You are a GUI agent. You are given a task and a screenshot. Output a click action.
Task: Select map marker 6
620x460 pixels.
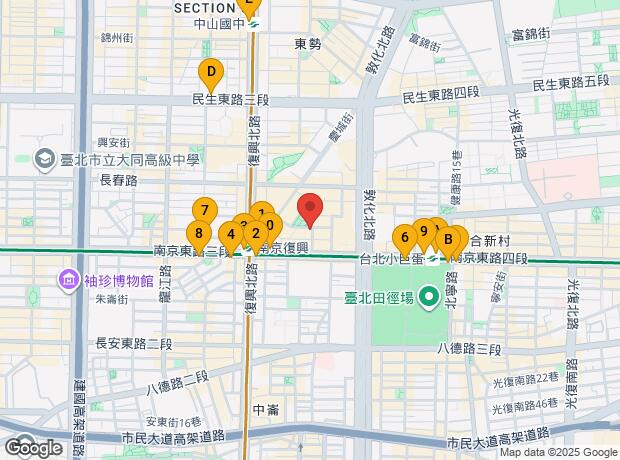tap(405, 238)
